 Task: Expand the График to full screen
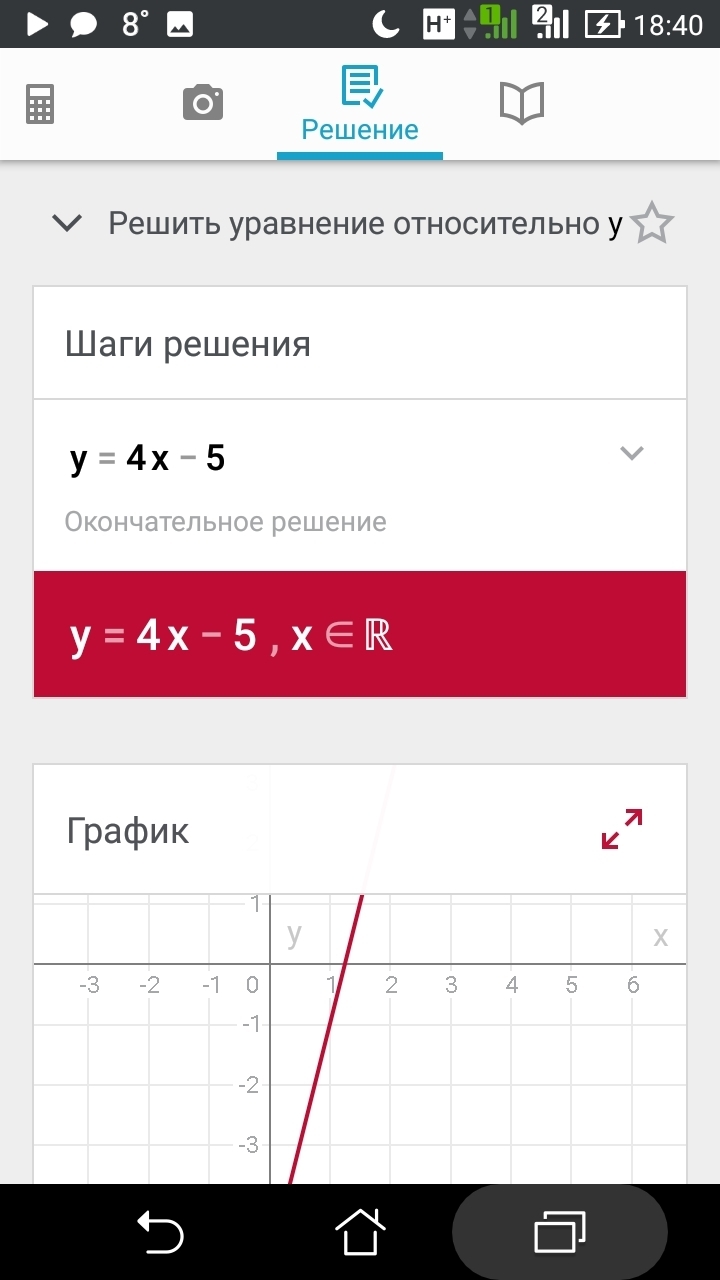coord(621,829)
